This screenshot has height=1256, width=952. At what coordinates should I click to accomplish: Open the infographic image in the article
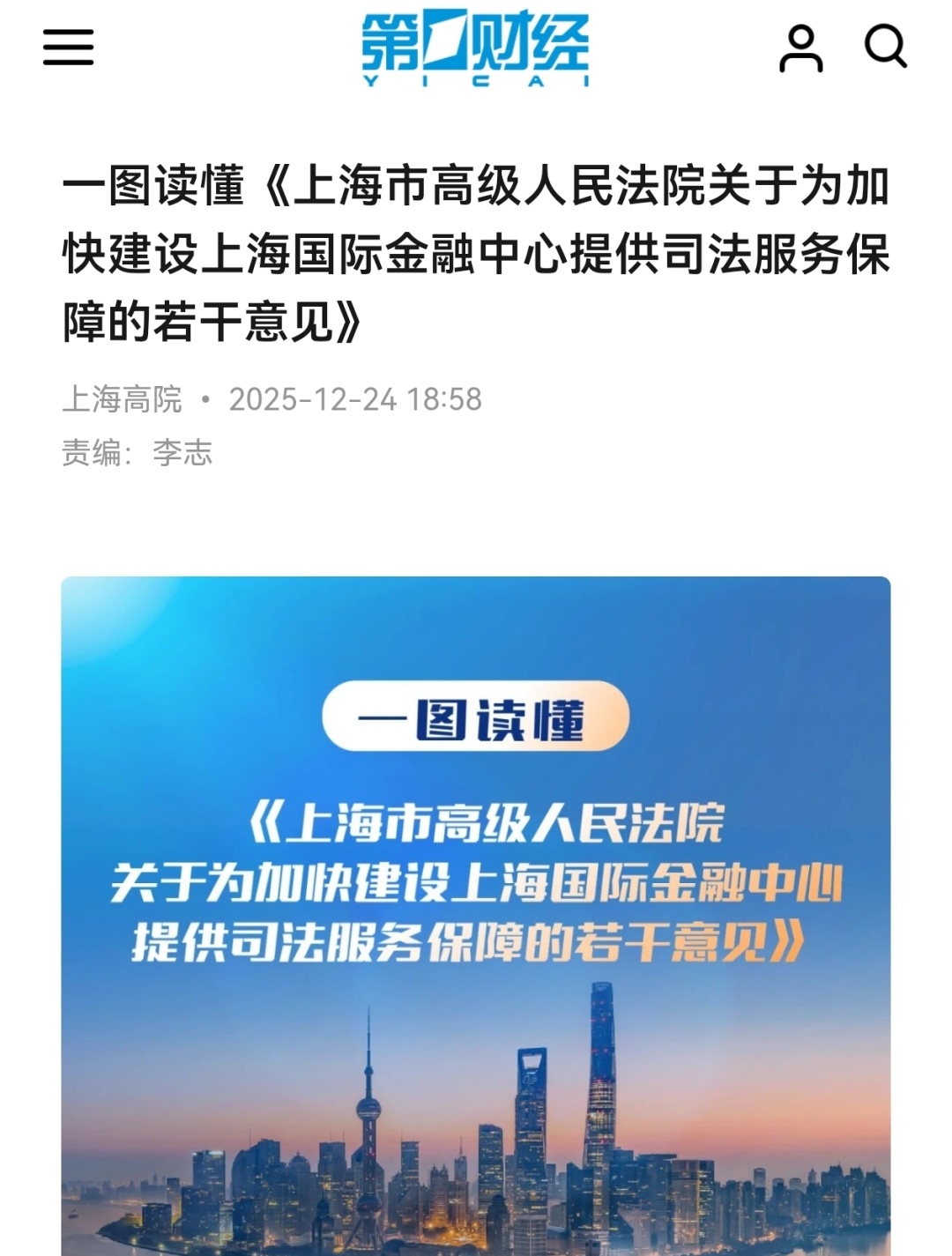pyautogui.click(x=476, y=916)
